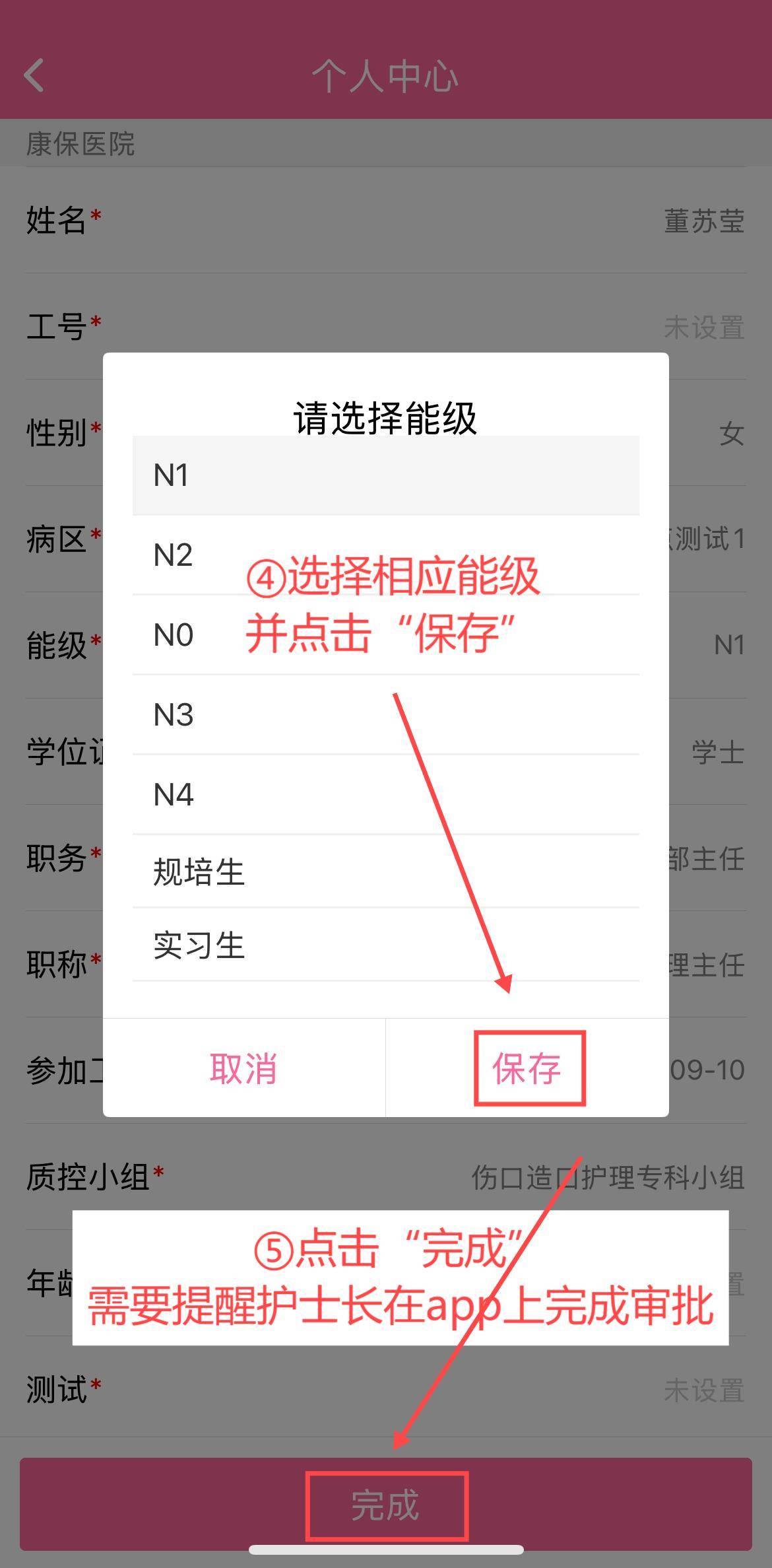
Task: Tap the 完成 button at the bottom
Action: [385, 1505]
